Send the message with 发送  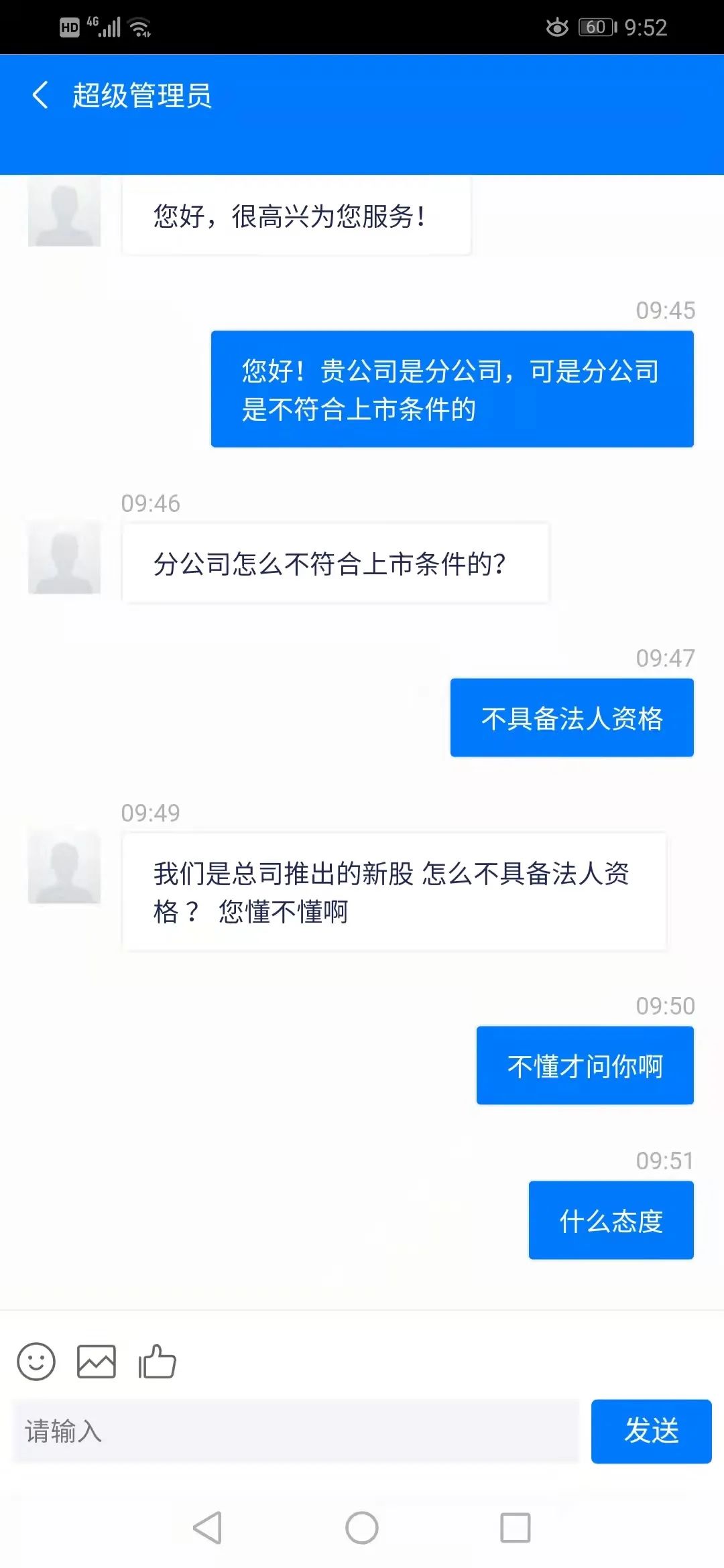(x=651, y=1431)
